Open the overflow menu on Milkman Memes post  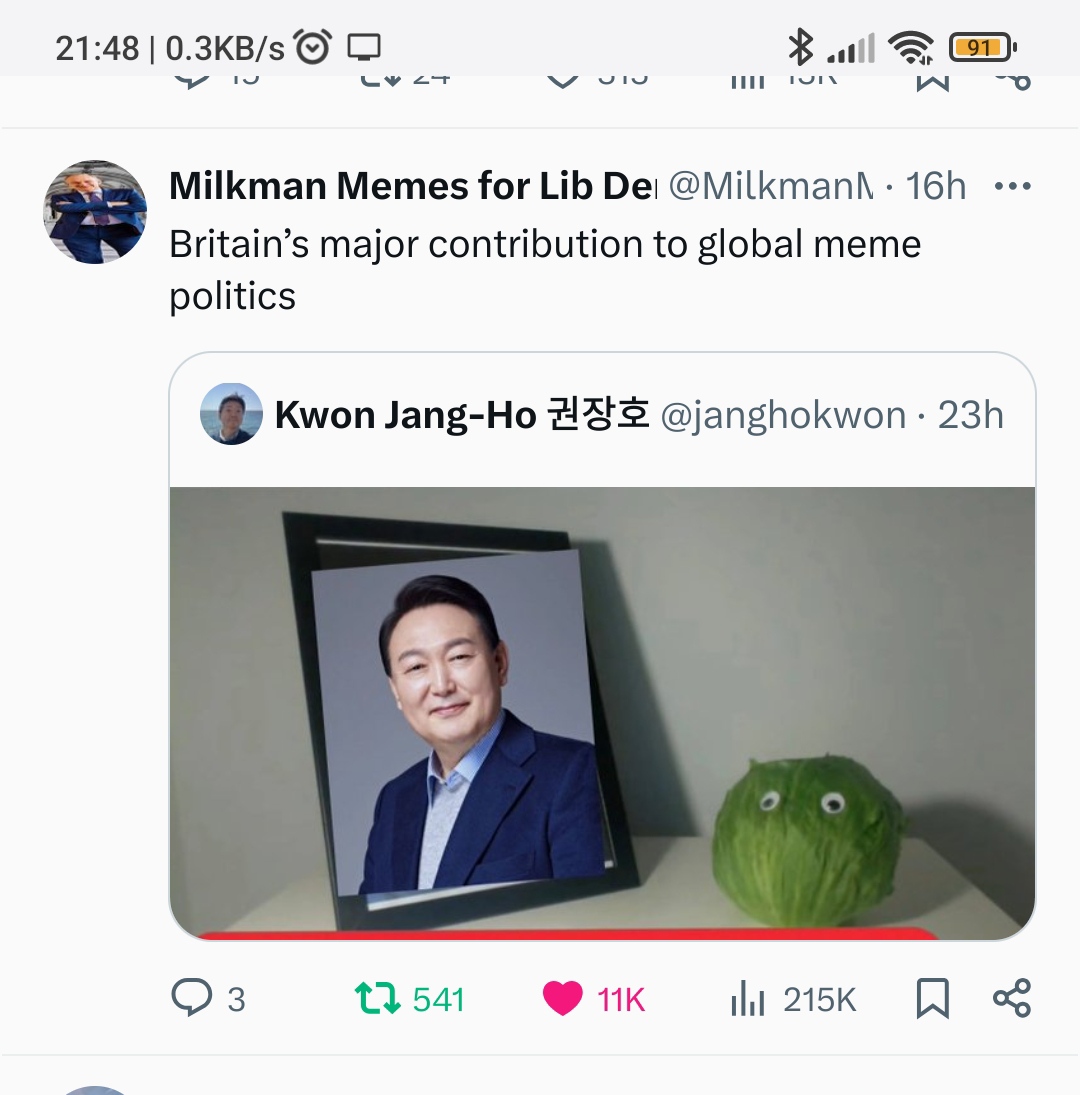click(1012, 187)
